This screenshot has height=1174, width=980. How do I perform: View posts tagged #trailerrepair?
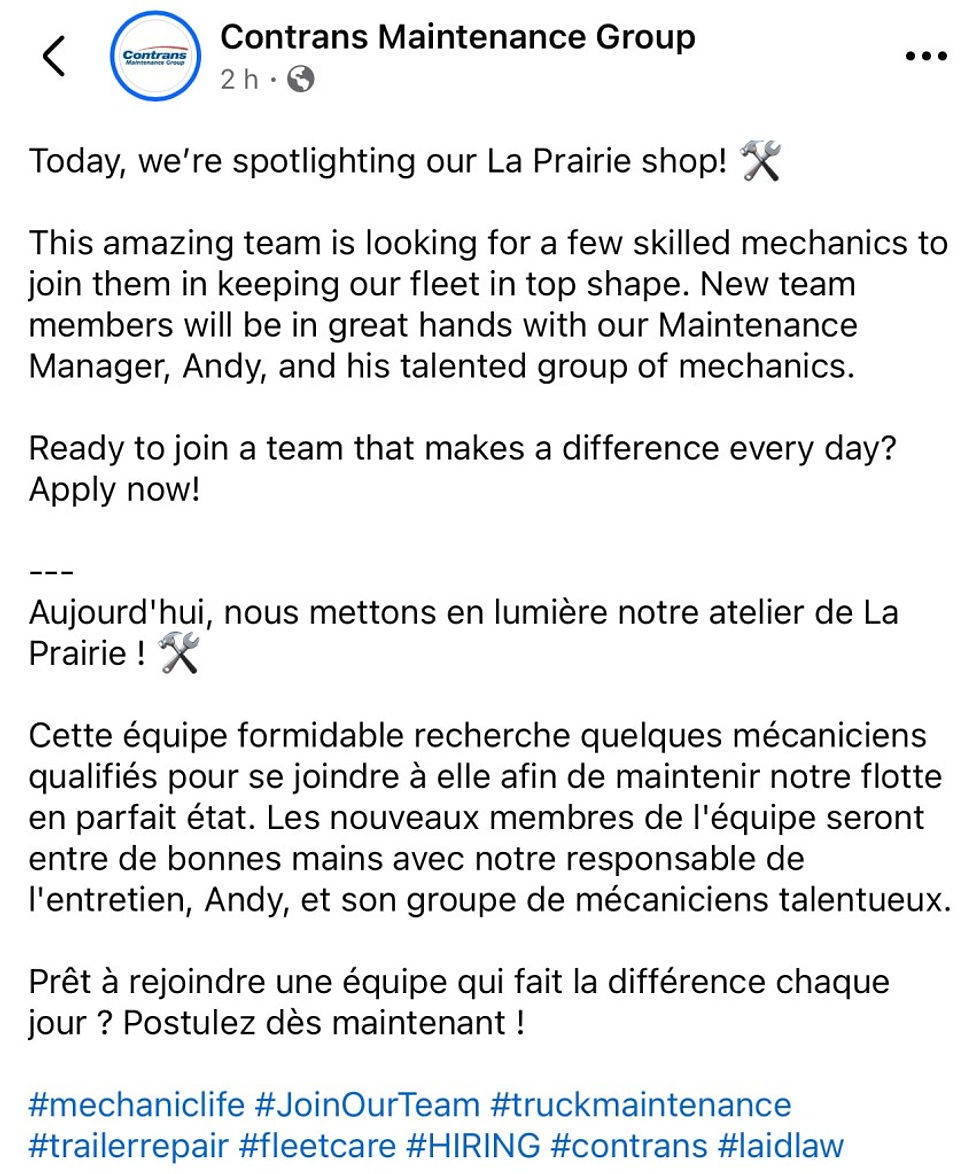(130, 1144)
